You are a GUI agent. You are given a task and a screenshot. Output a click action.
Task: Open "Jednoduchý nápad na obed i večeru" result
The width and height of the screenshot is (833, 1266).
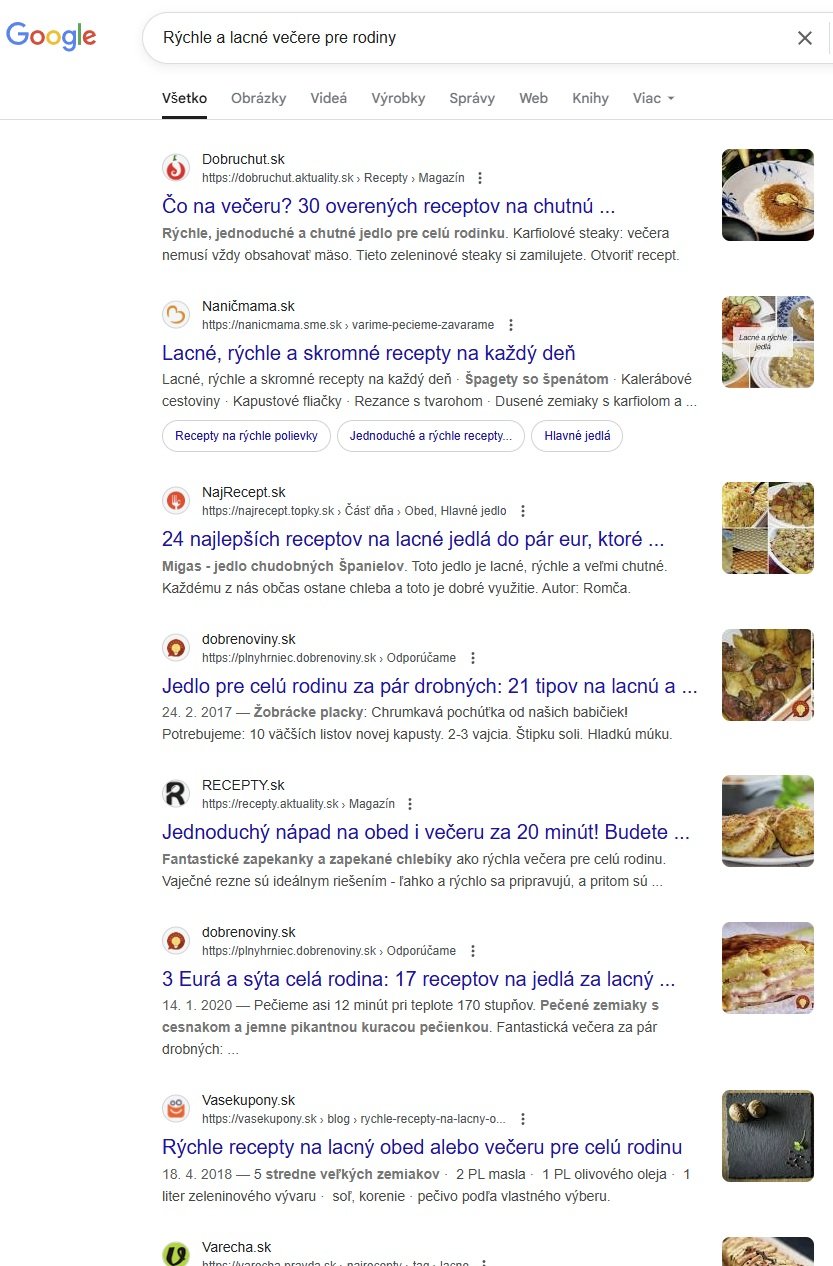coord(427,832)
